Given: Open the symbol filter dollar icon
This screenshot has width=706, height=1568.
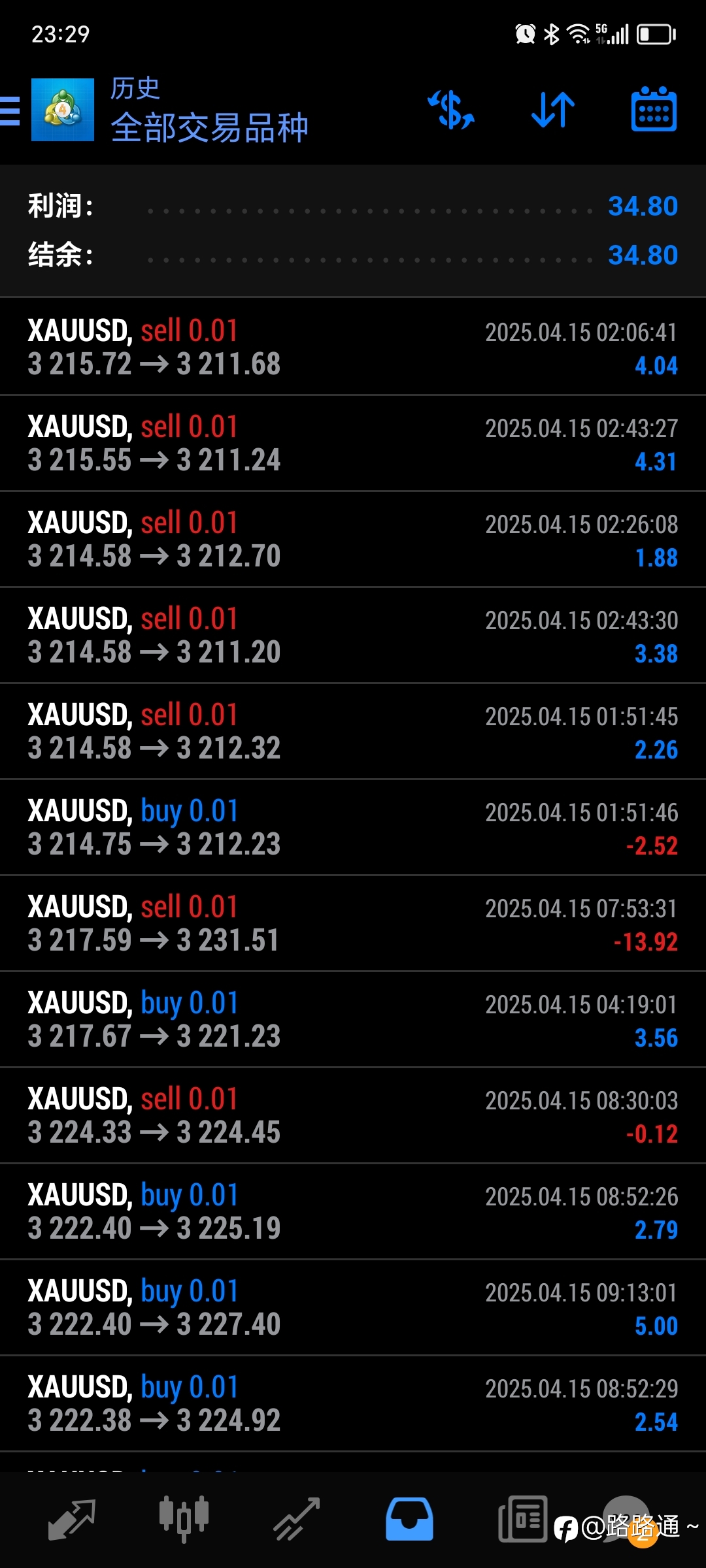Looking at the screenshot, I should click(x=451, y=110).
